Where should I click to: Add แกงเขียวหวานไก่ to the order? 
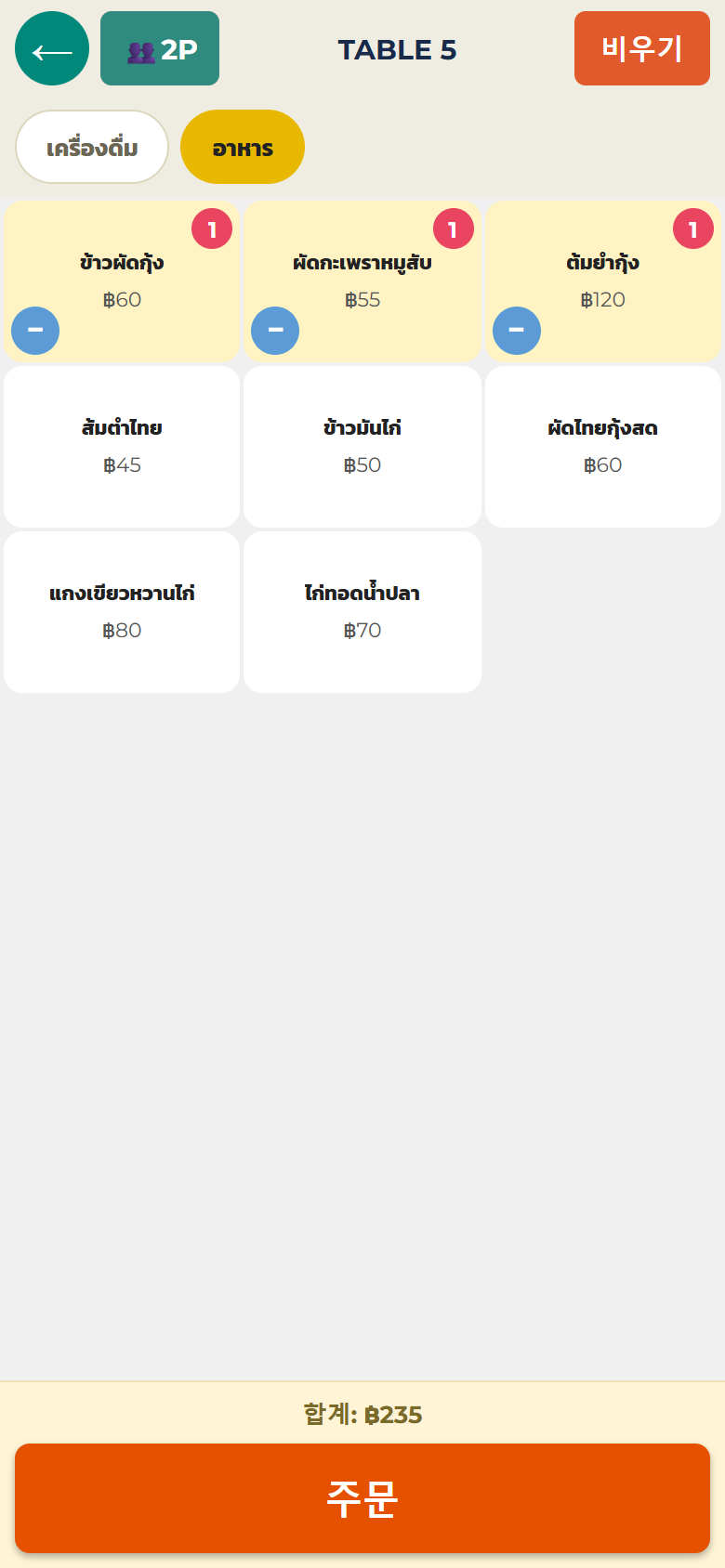point(122,612)
